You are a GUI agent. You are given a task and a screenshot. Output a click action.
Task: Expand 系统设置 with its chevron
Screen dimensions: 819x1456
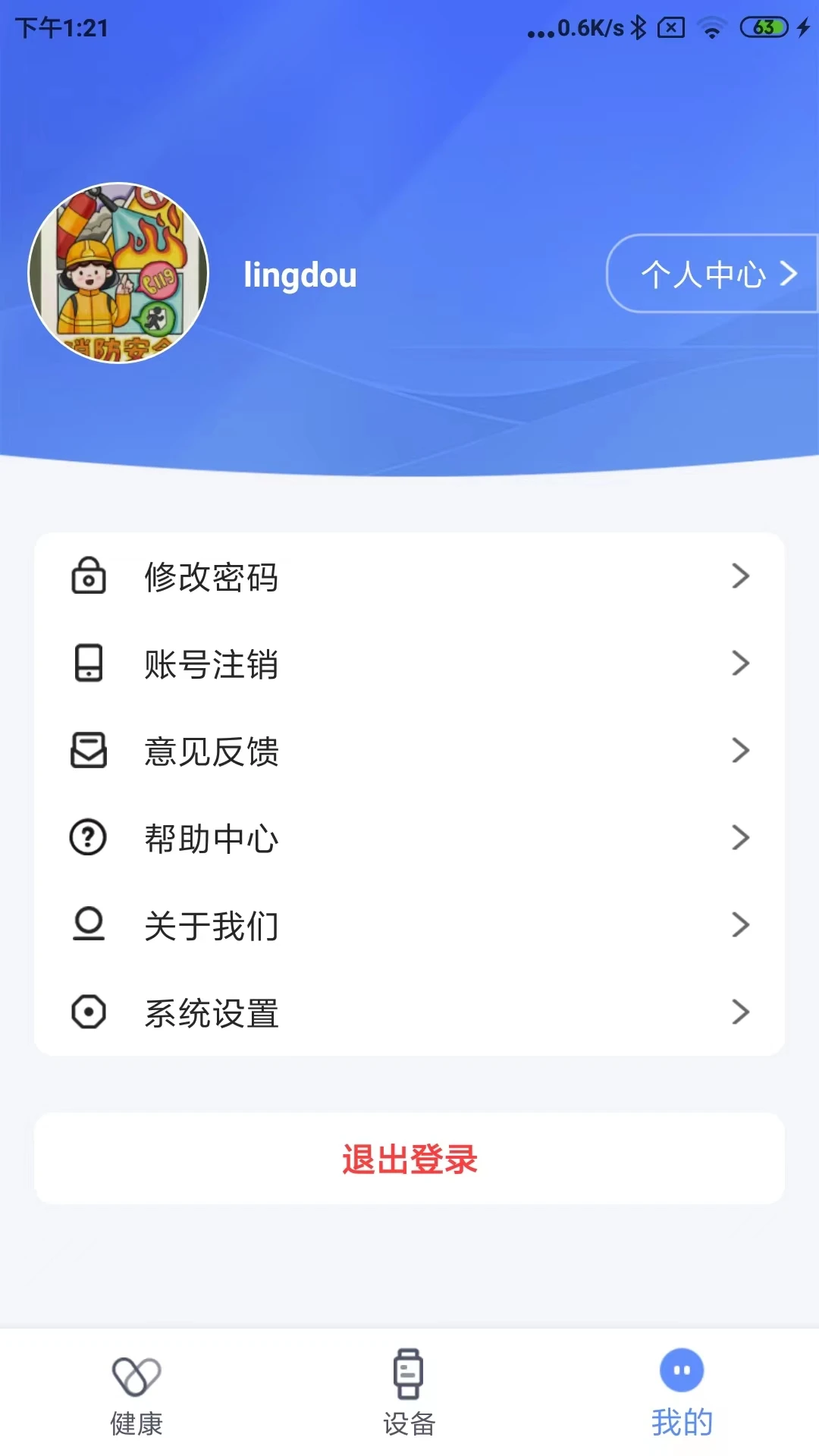[x=741, y=1012]
